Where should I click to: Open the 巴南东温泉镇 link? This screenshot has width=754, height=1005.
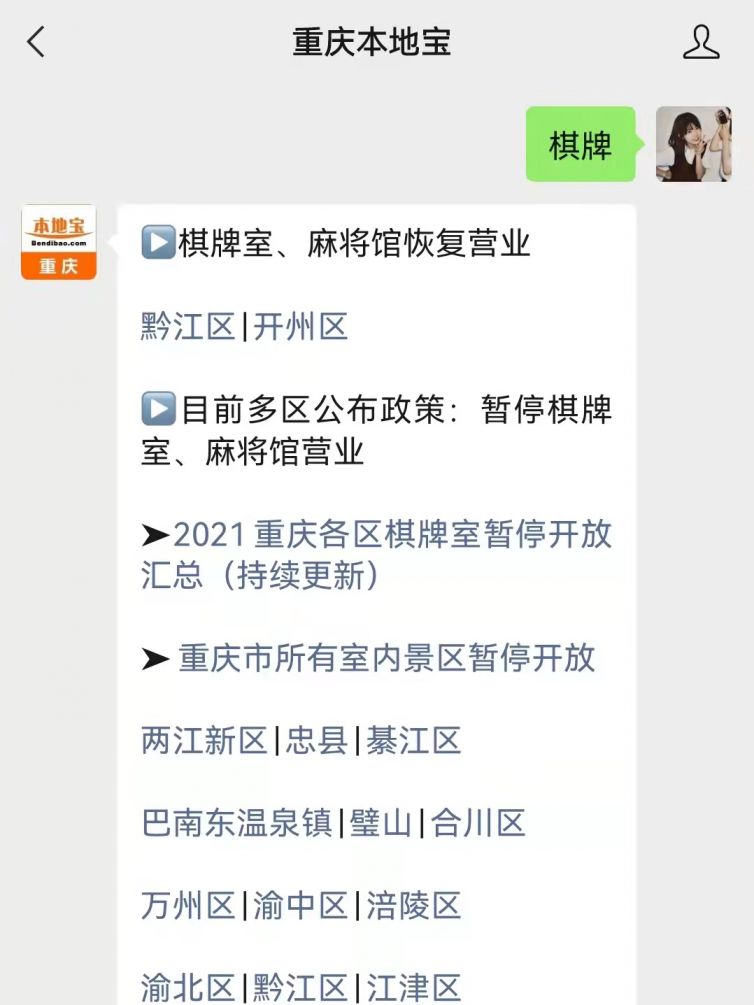(237, 824)
